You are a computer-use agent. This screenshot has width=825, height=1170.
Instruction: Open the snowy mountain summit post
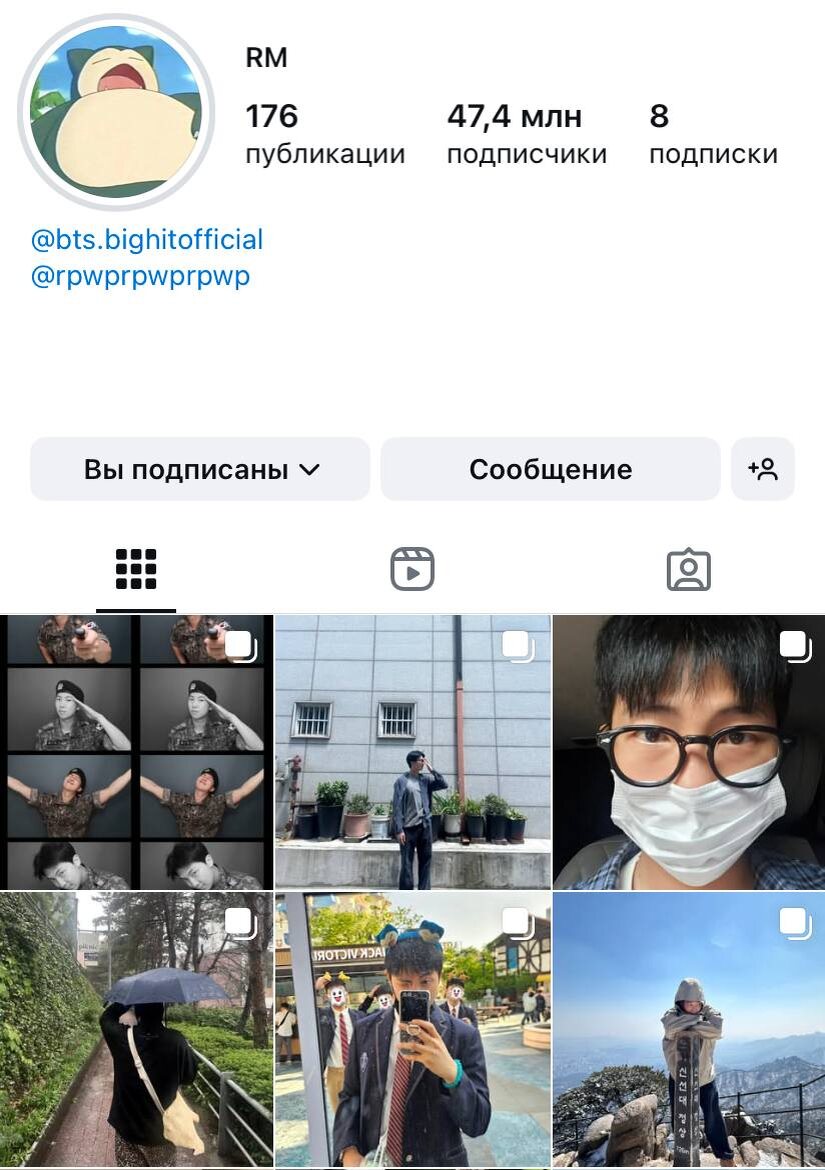[689, 1030]
